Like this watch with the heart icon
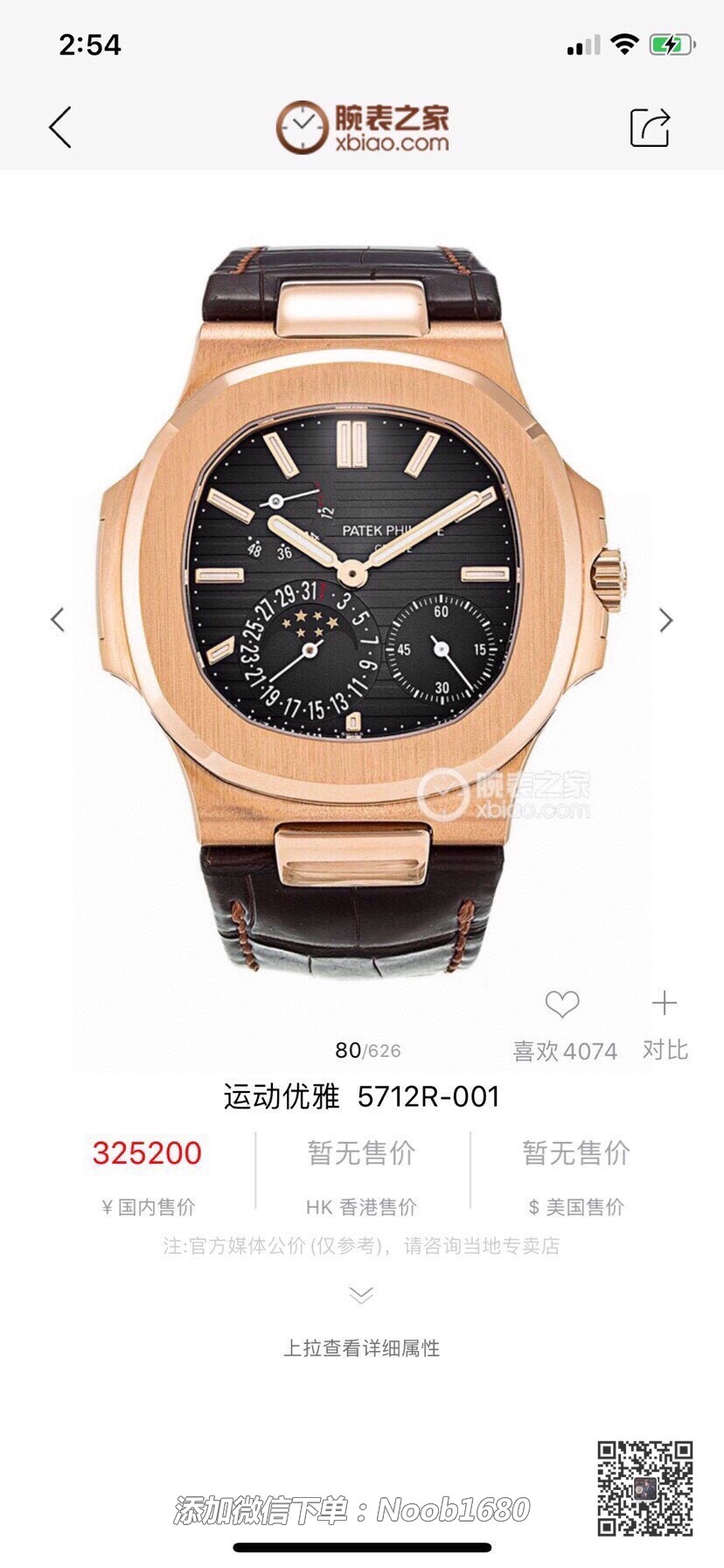 [x=562, y=1004]
